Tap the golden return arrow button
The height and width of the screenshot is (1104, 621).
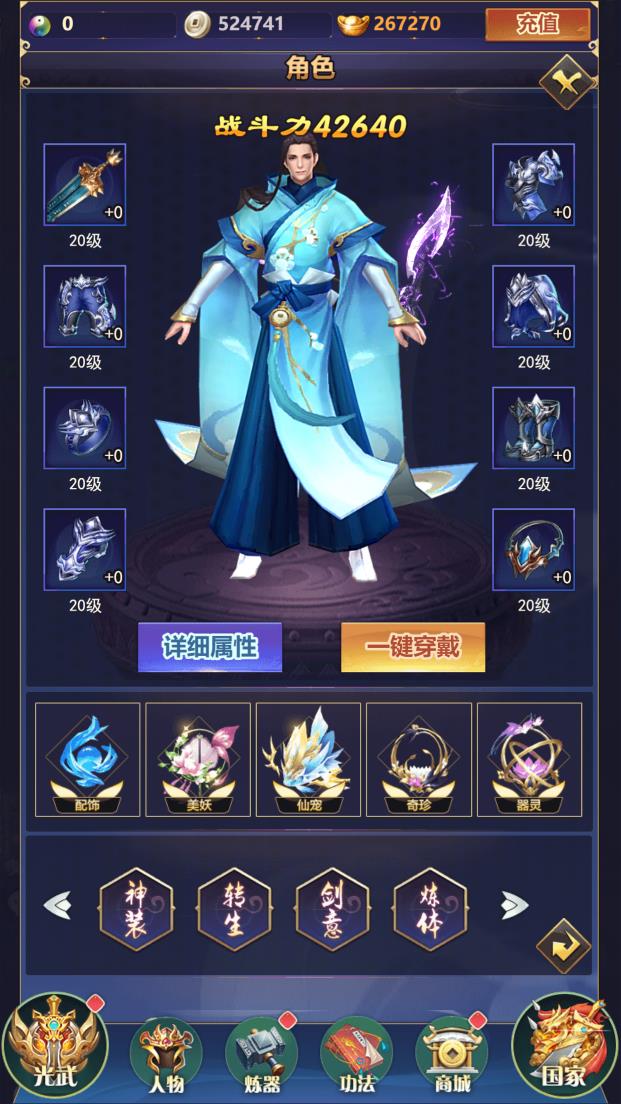(563, 945)
